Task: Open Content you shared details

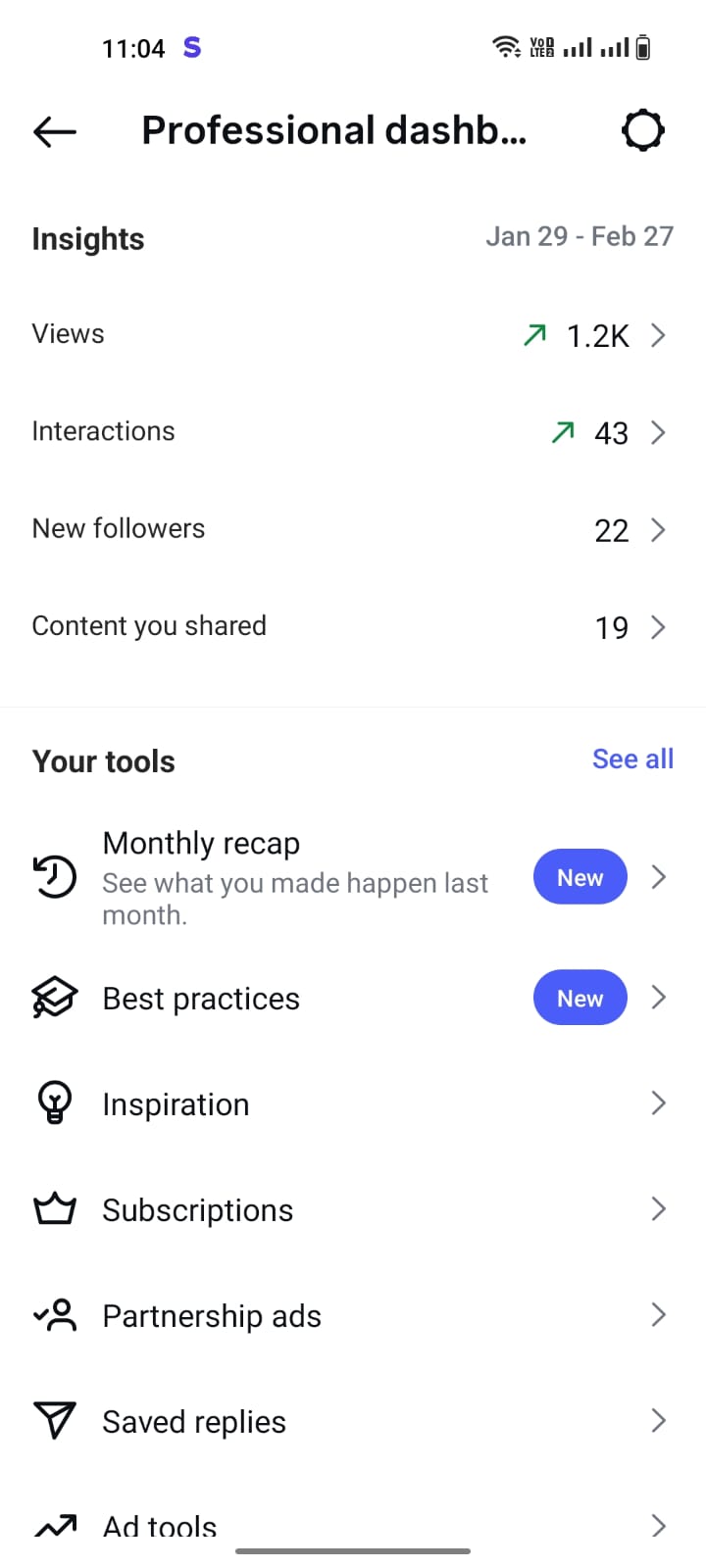Action: [x=353, y=627]
